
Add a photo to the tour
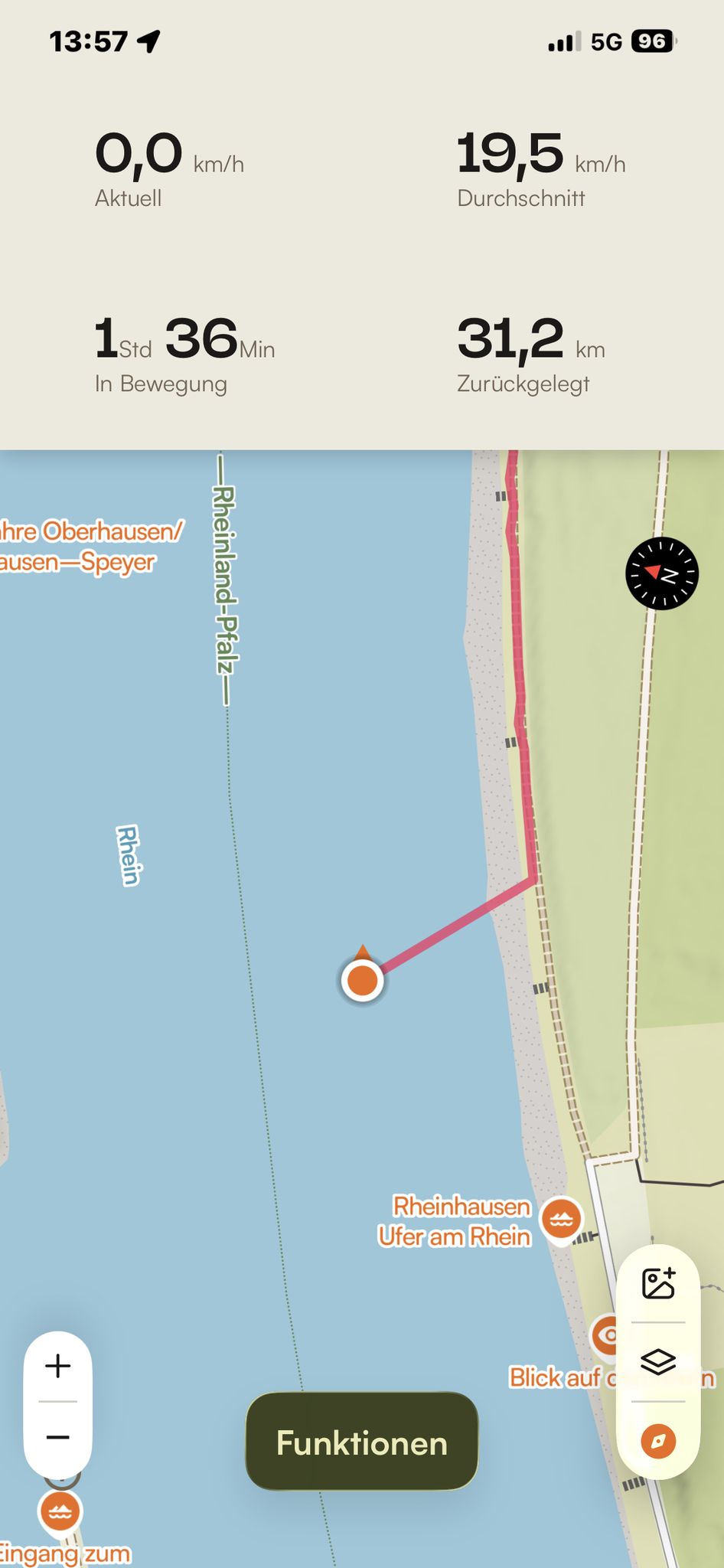tap(658, 1284)
